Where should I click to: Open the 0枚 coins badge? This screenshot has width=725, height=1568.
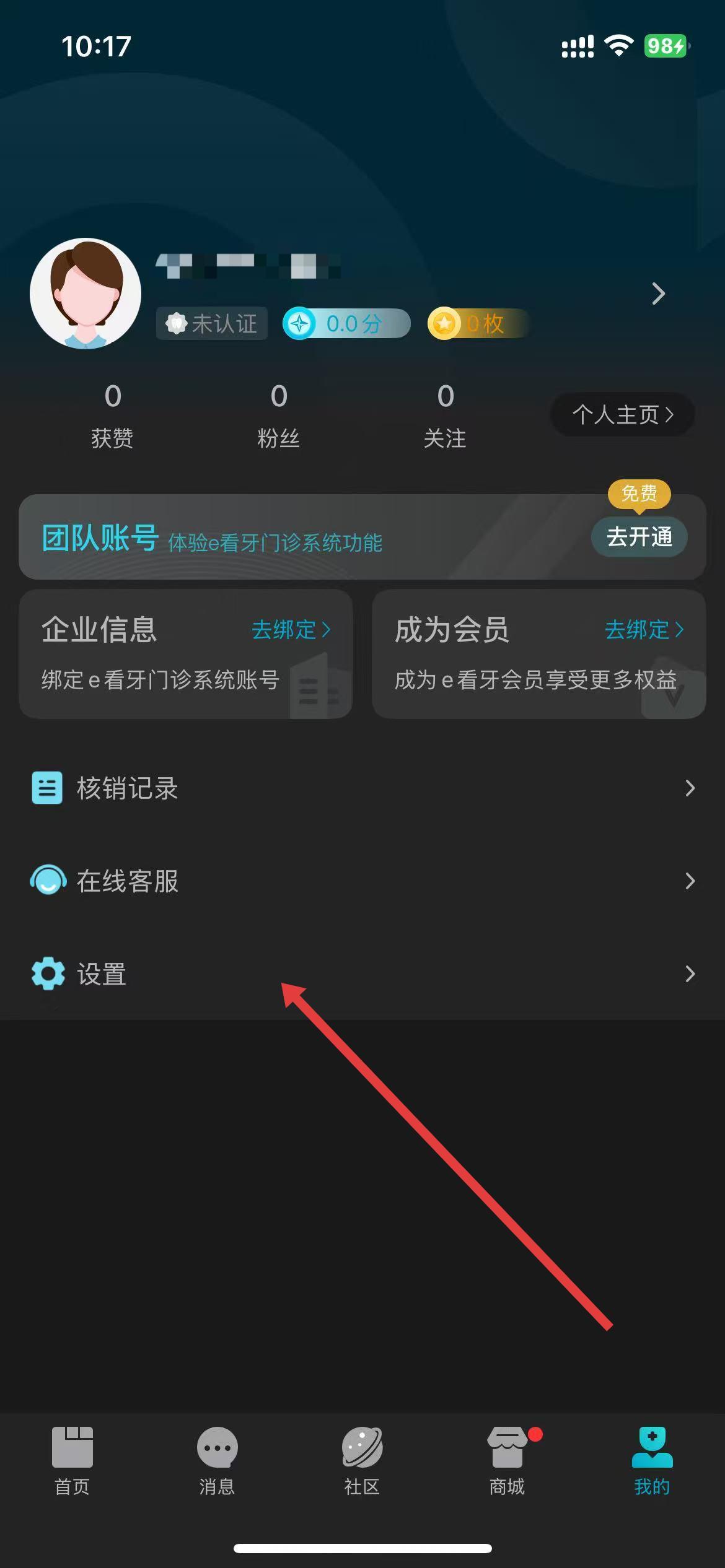pos(476,323)
